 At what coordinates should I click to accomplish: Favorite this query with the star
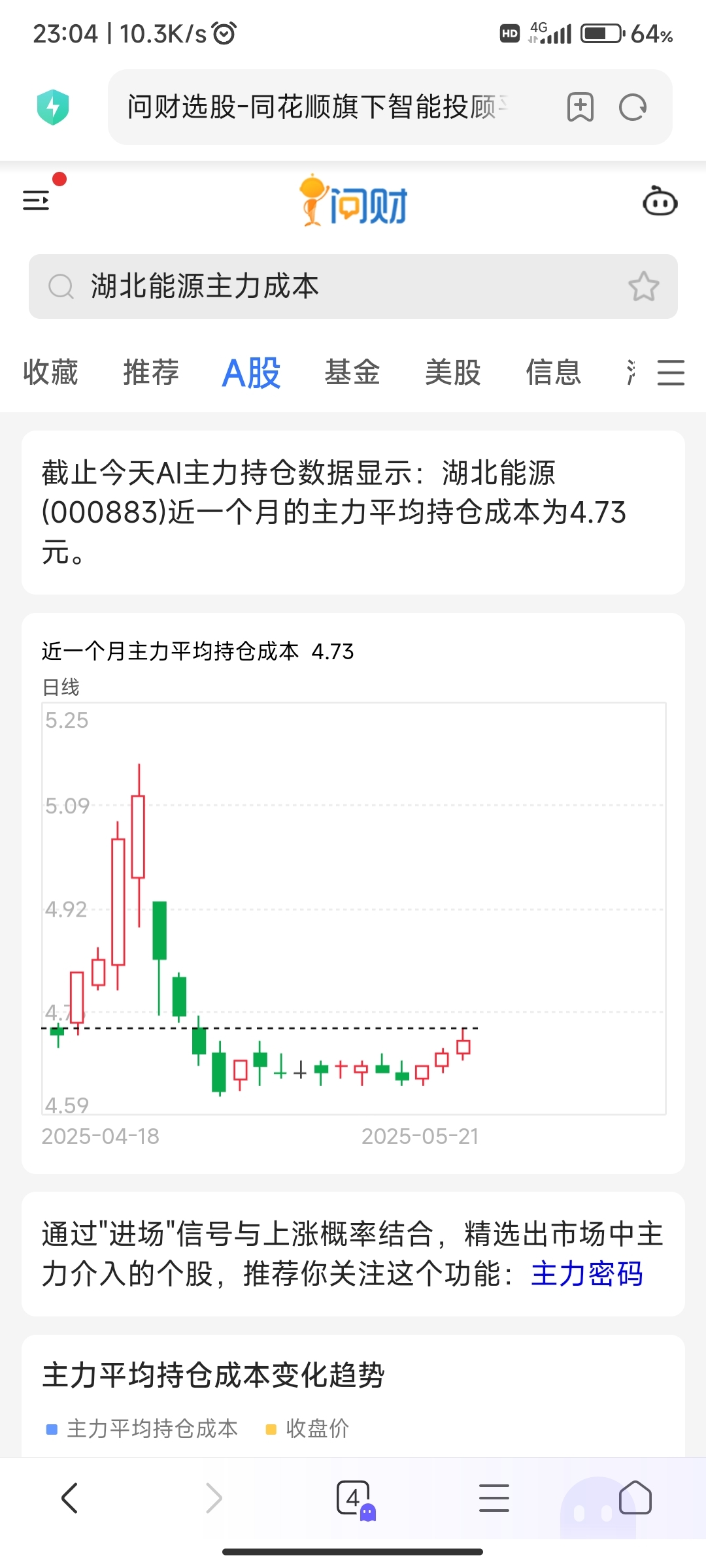644,286
